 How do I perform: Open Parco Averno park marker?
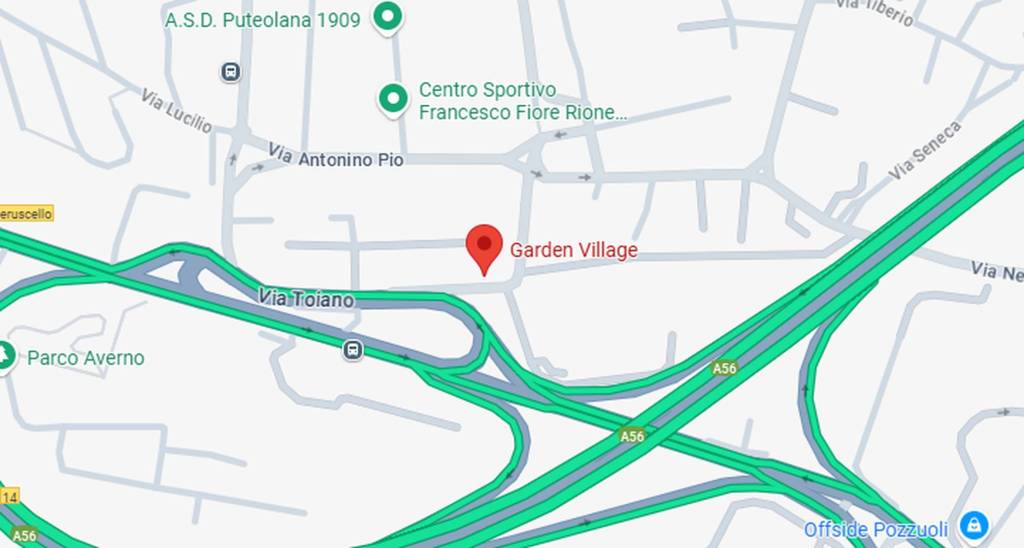tap(5, 355)
